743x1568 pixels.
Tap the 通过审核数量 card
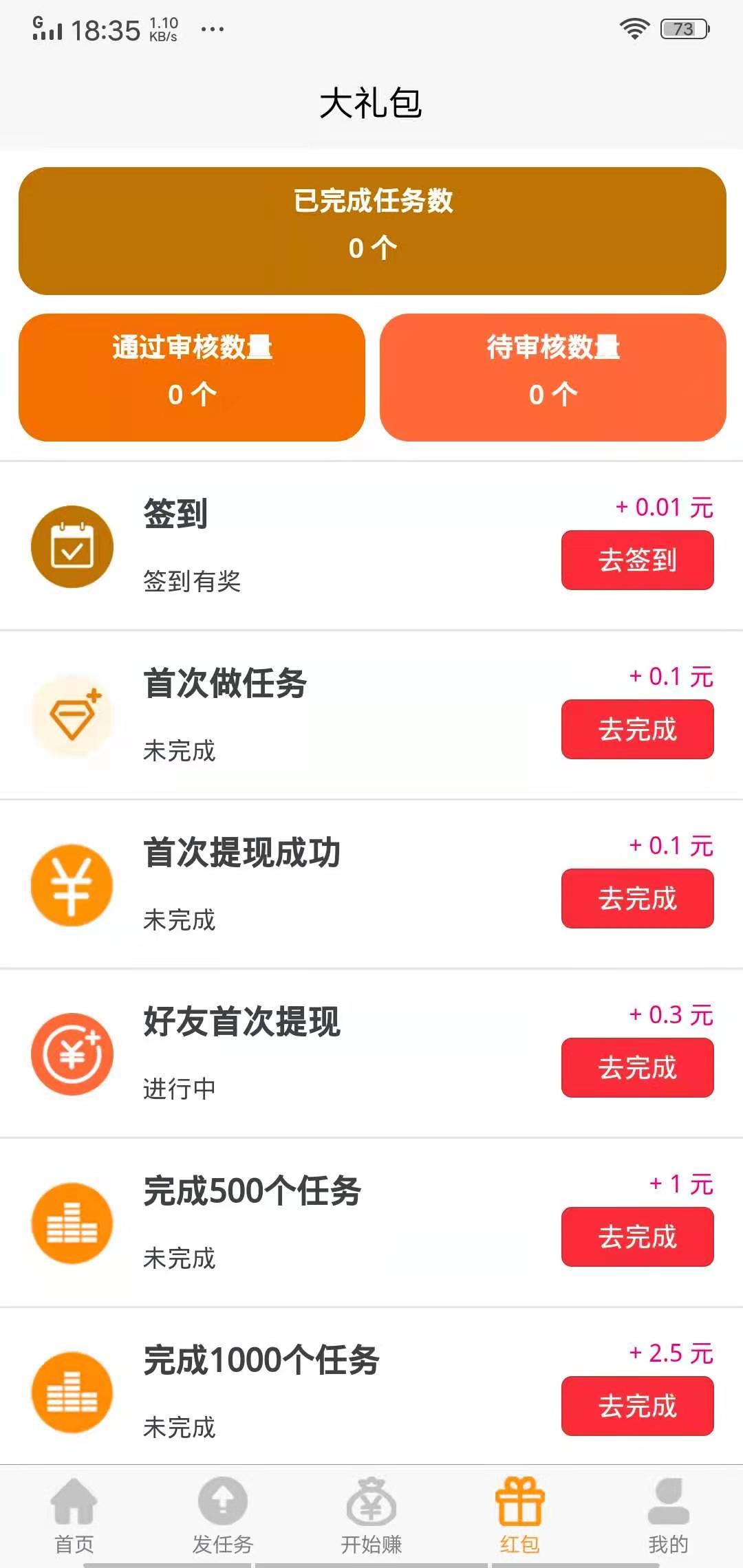click(193, 375)
